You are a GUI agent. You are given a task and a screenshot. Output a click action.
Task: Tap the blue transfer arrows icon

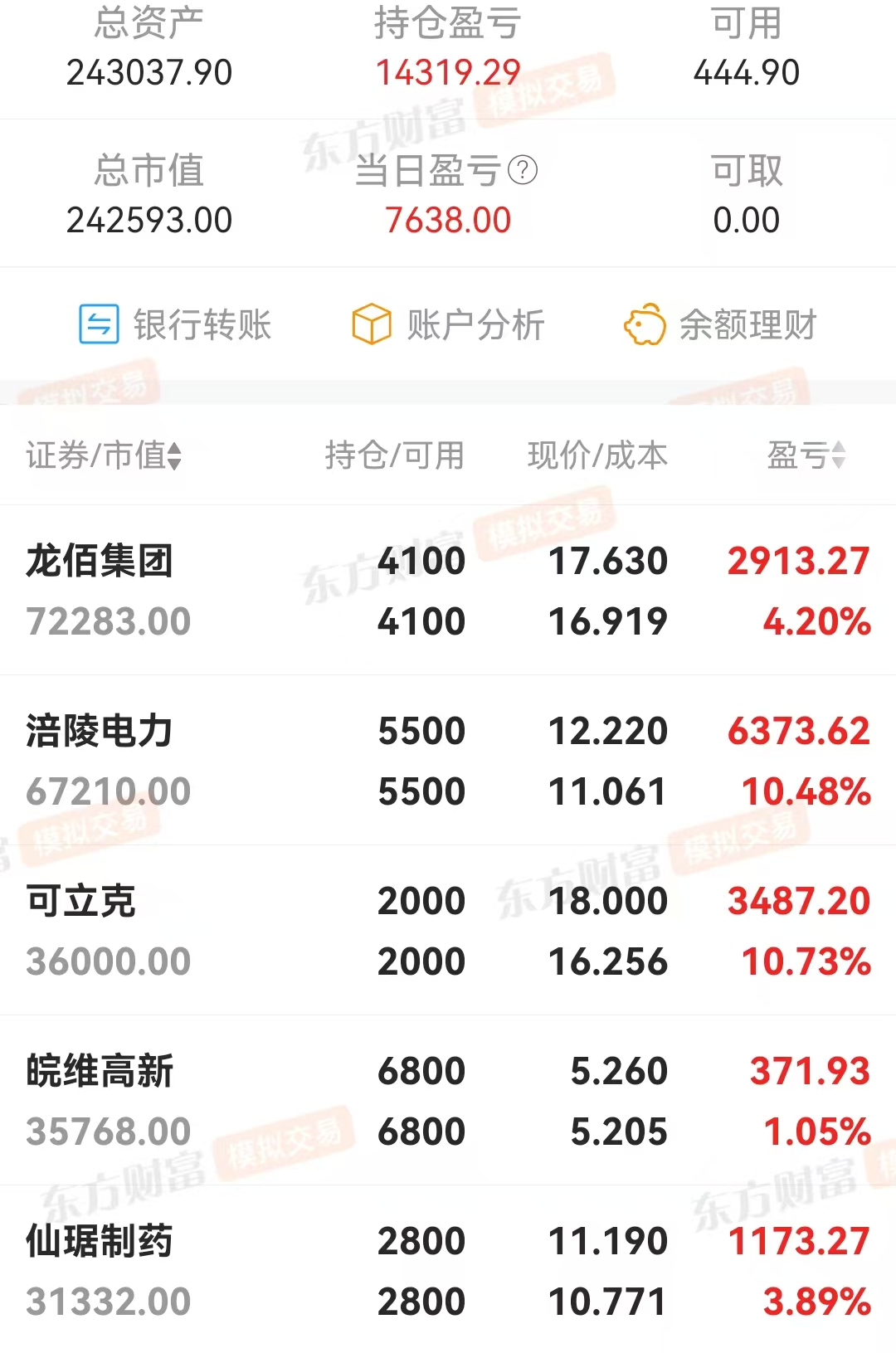pyautogui.click(x=99, y=325)
